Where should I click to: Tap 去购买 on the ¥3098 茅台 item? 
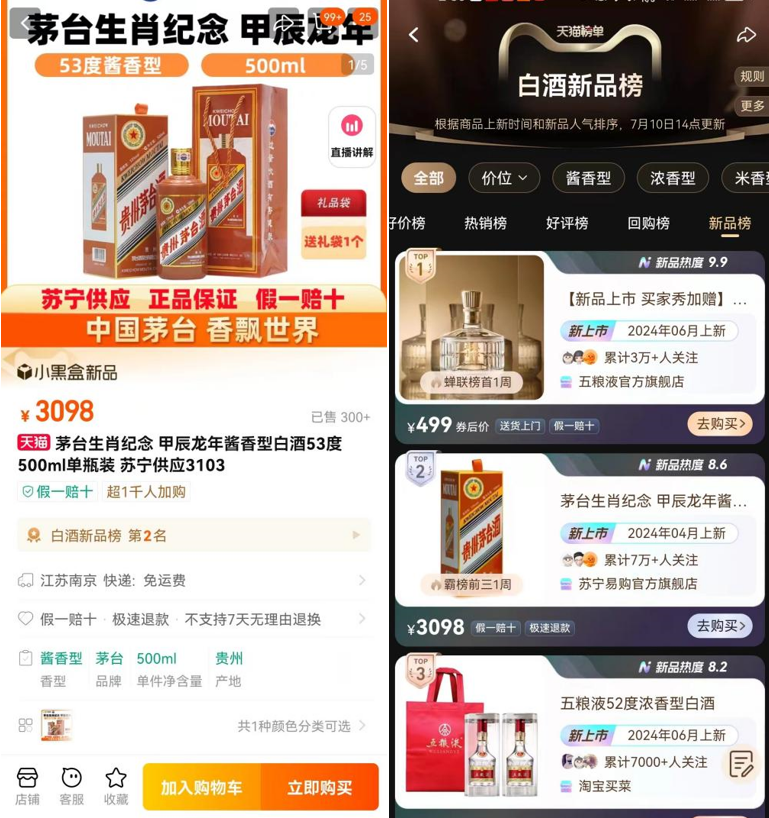coord(719,626)
